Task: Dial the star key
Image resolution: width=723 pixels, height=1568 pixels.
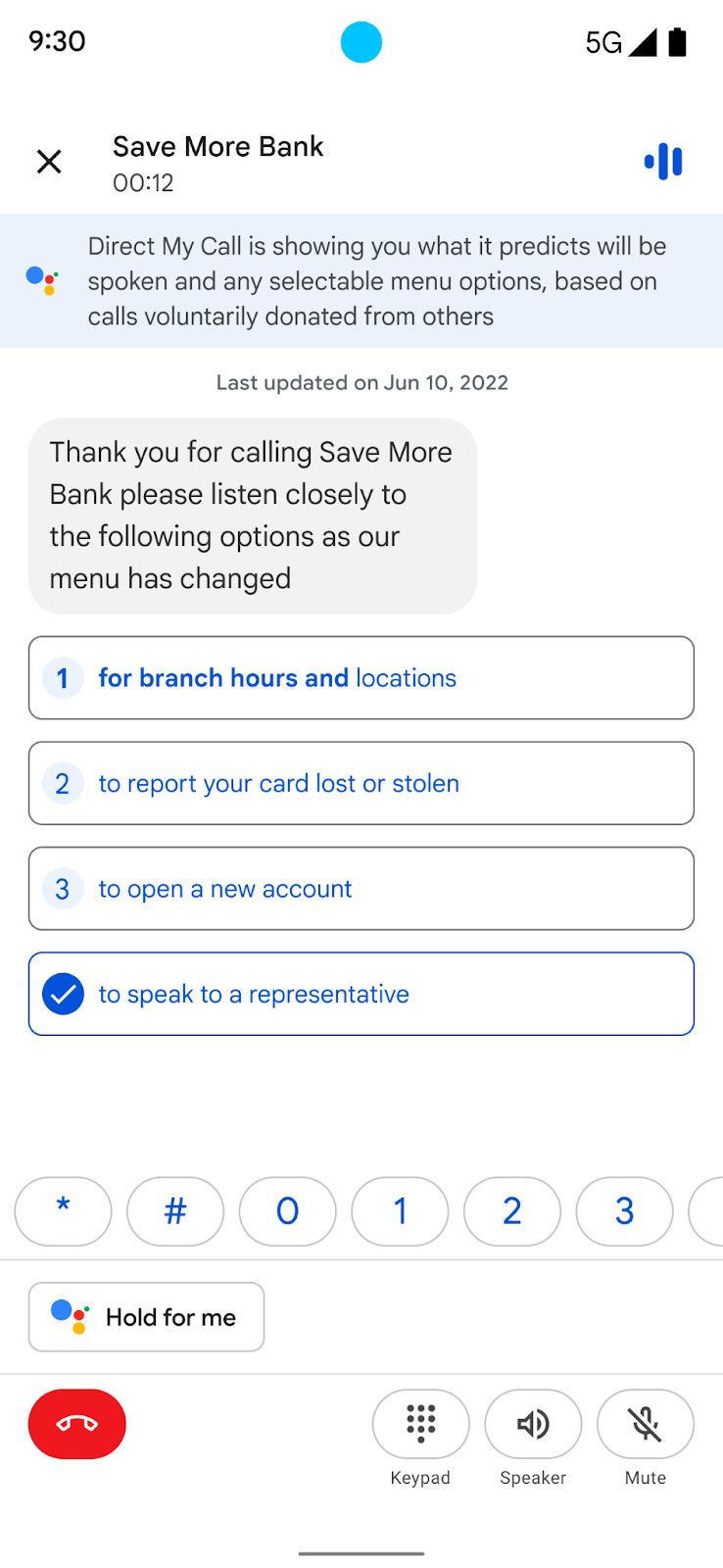Action: tap(64, 1211)
